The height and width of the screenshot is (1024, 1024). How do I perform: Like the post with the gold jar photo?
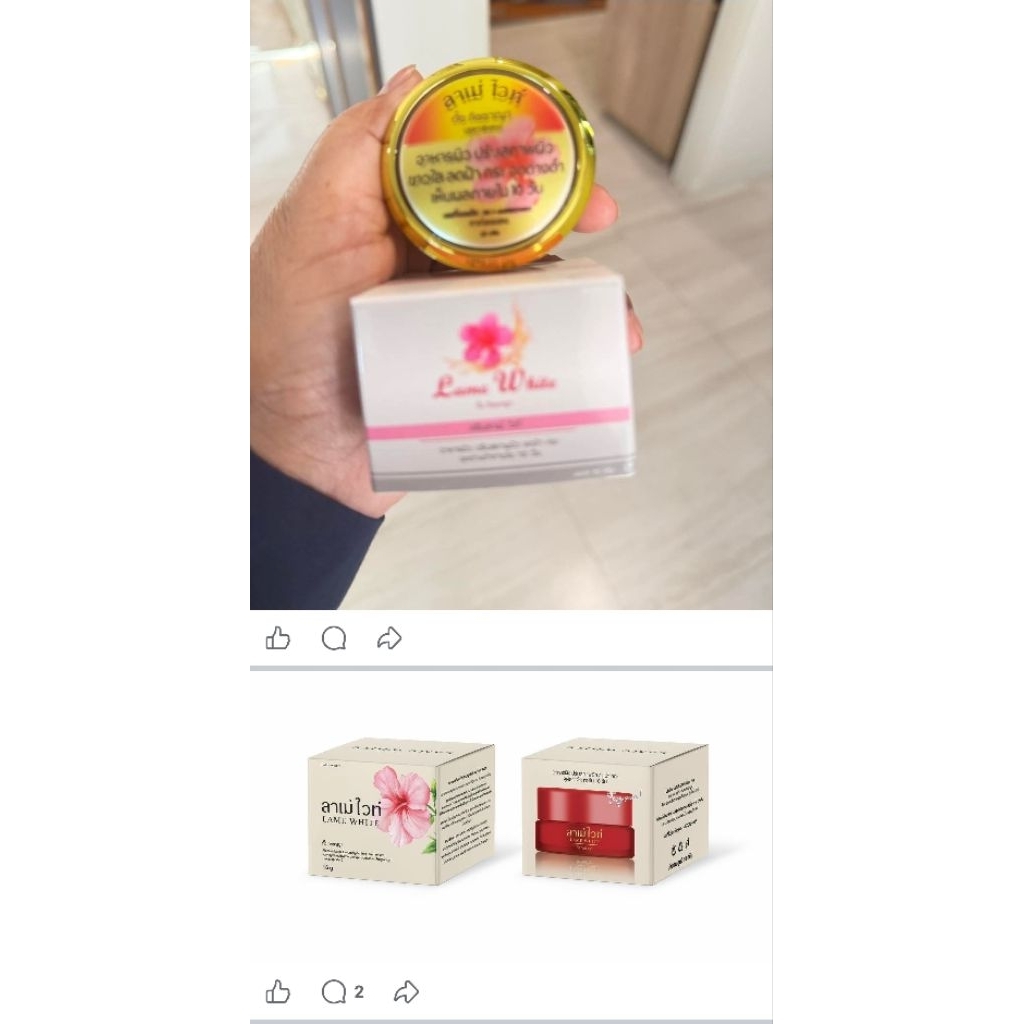point(278,638)
